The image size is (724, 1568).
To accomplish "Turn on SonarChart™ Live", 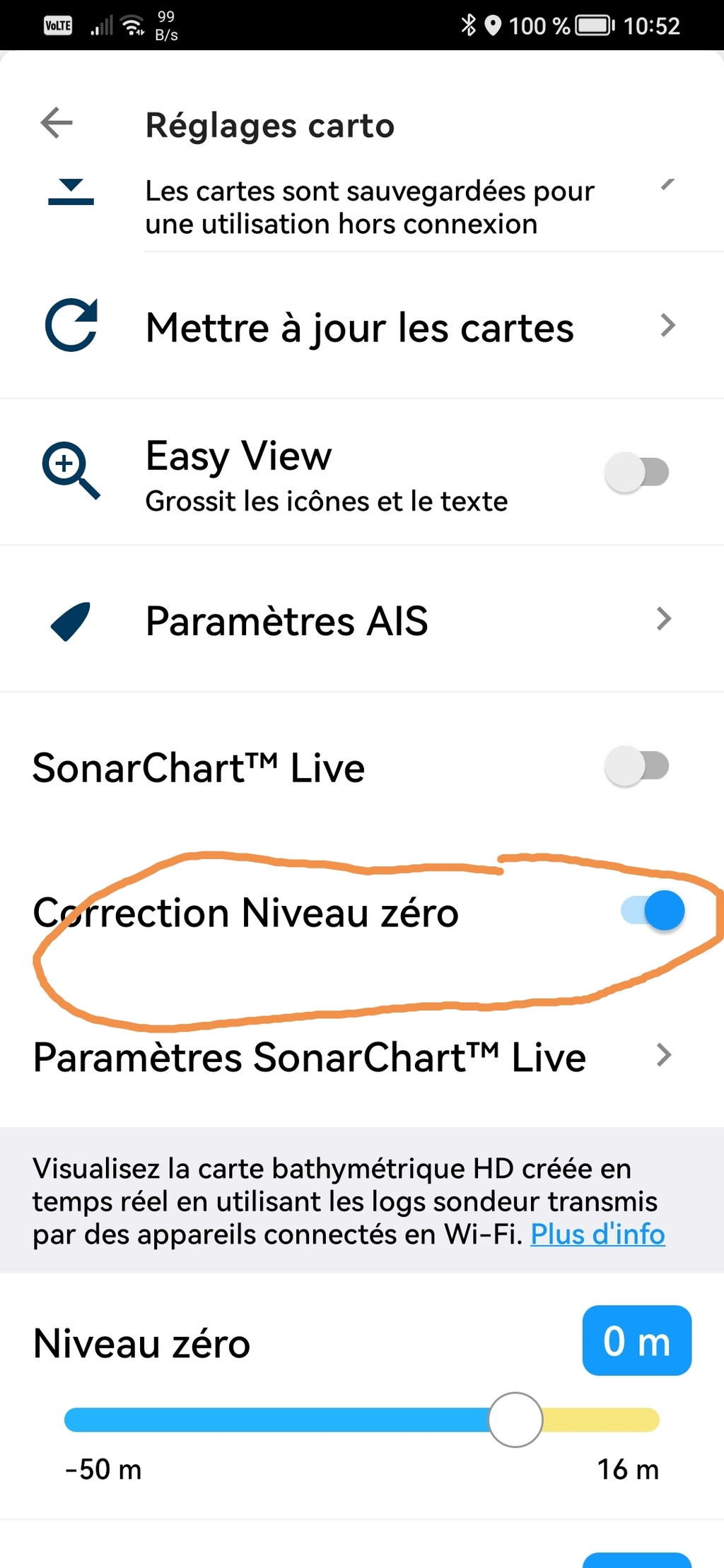I will coord(637,767).
